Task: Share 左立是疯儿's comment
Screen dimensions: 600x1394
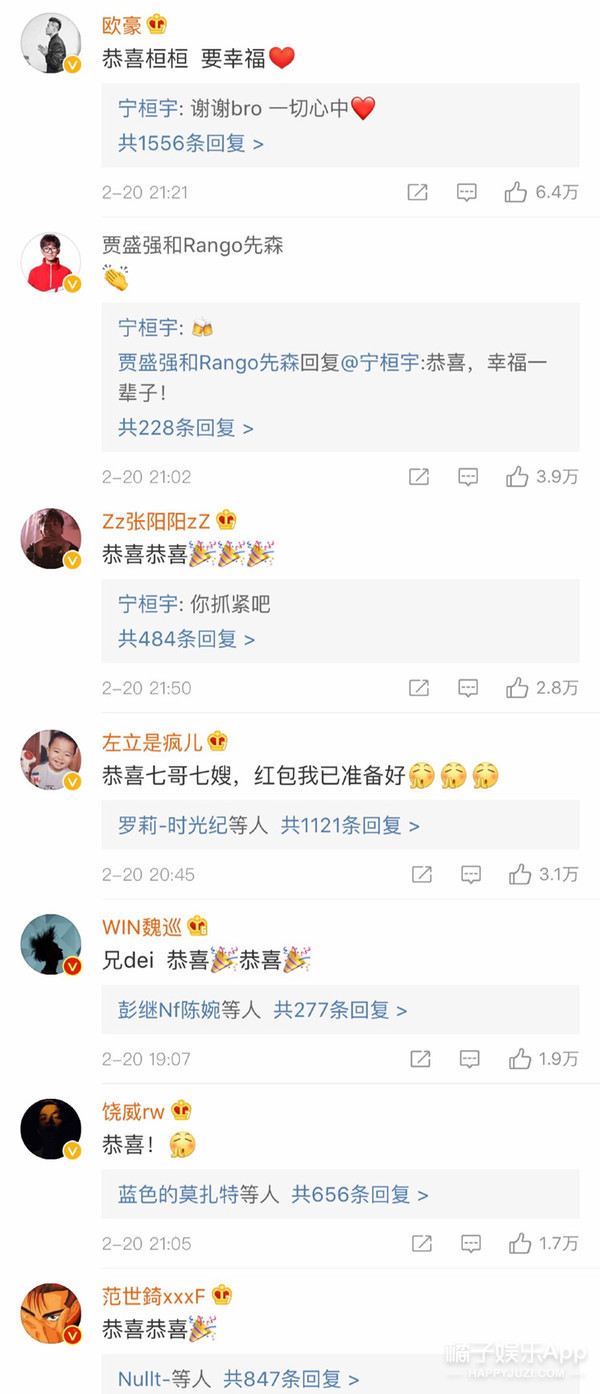Action: [x=422, y=874]
